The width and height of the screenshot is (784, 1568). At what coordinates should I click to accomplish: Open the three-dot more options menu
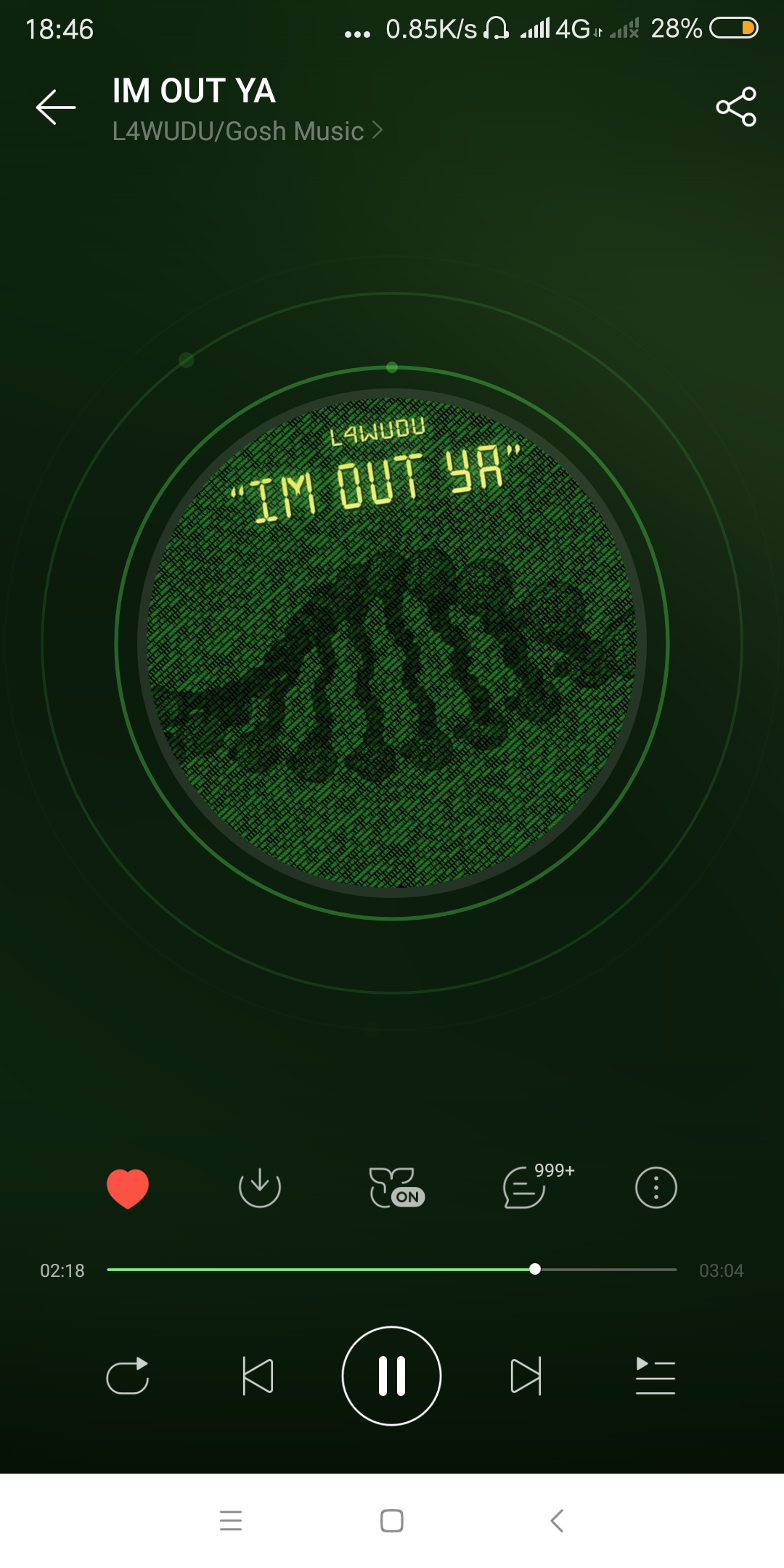click(x=656, y=1188)
